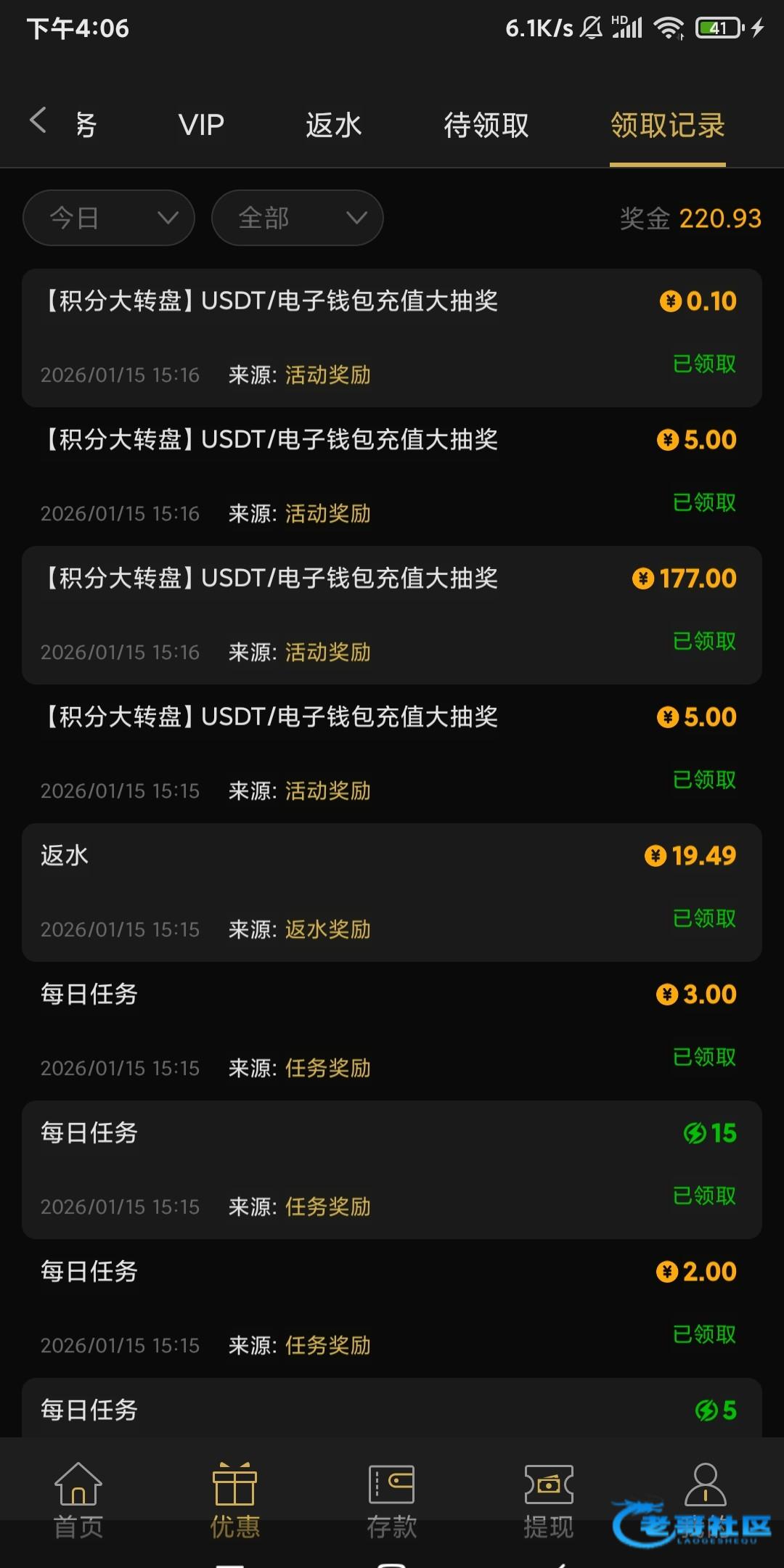Open the 存款 deposit tab

pos(391,1500)
